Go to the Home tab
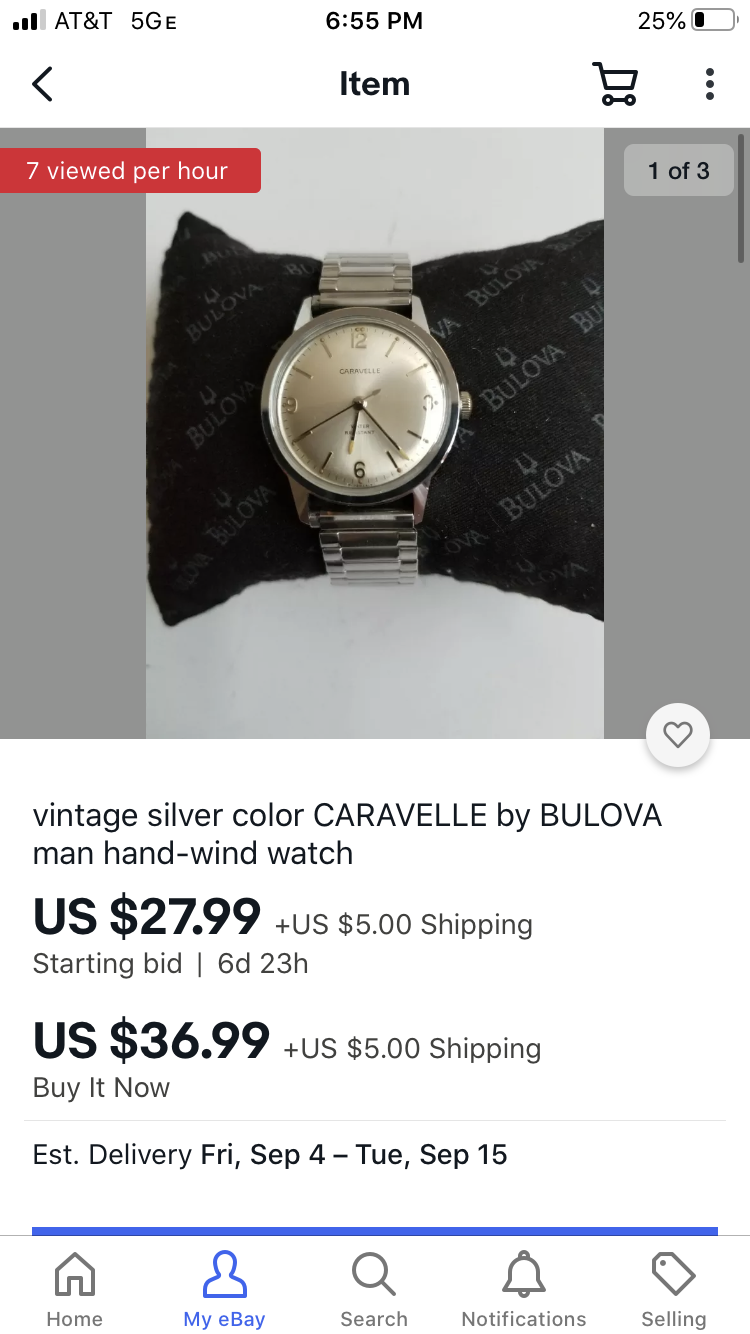This screenshot has width=750, height=1334. [x=75, y=1288]
